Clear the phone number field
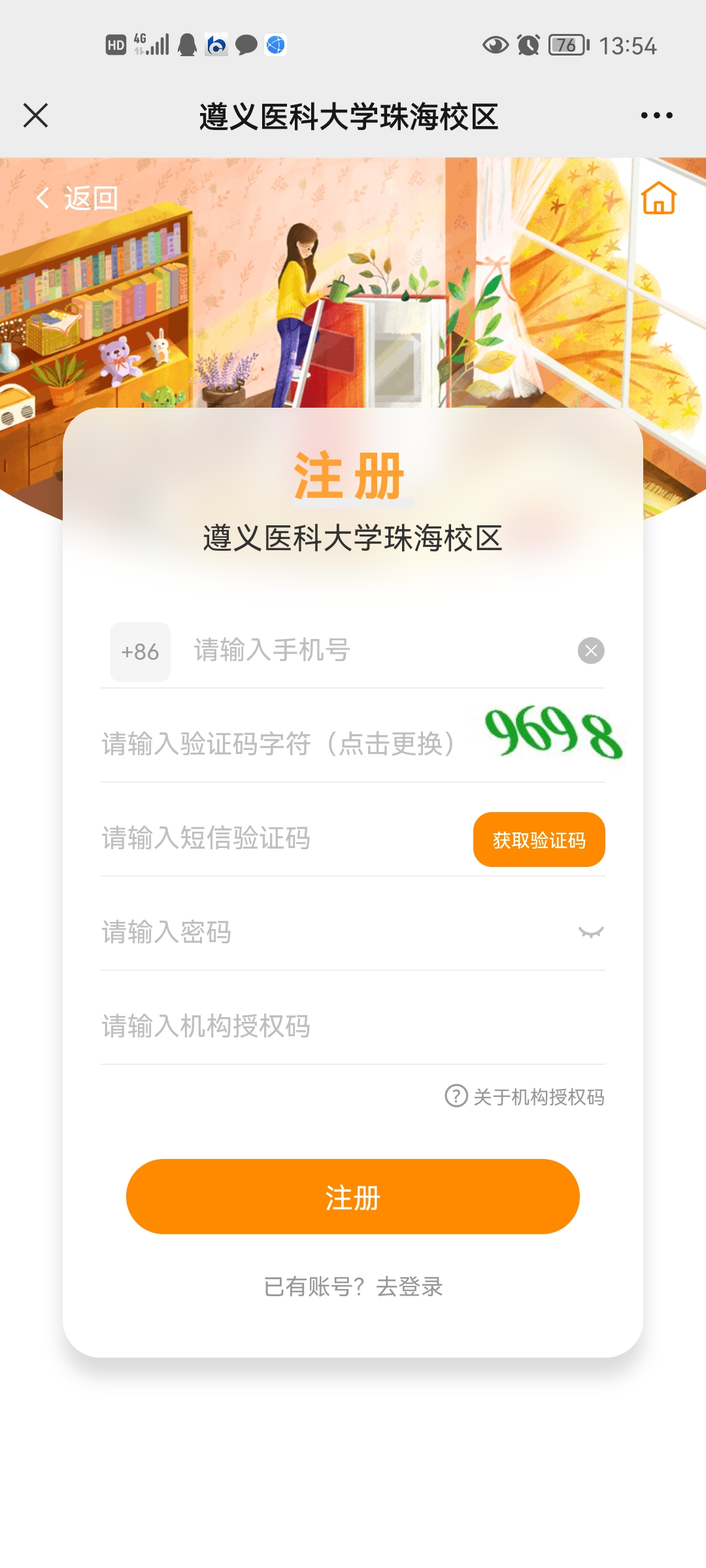Screen dimensions: 706x1568 click(x=591, y=651)
